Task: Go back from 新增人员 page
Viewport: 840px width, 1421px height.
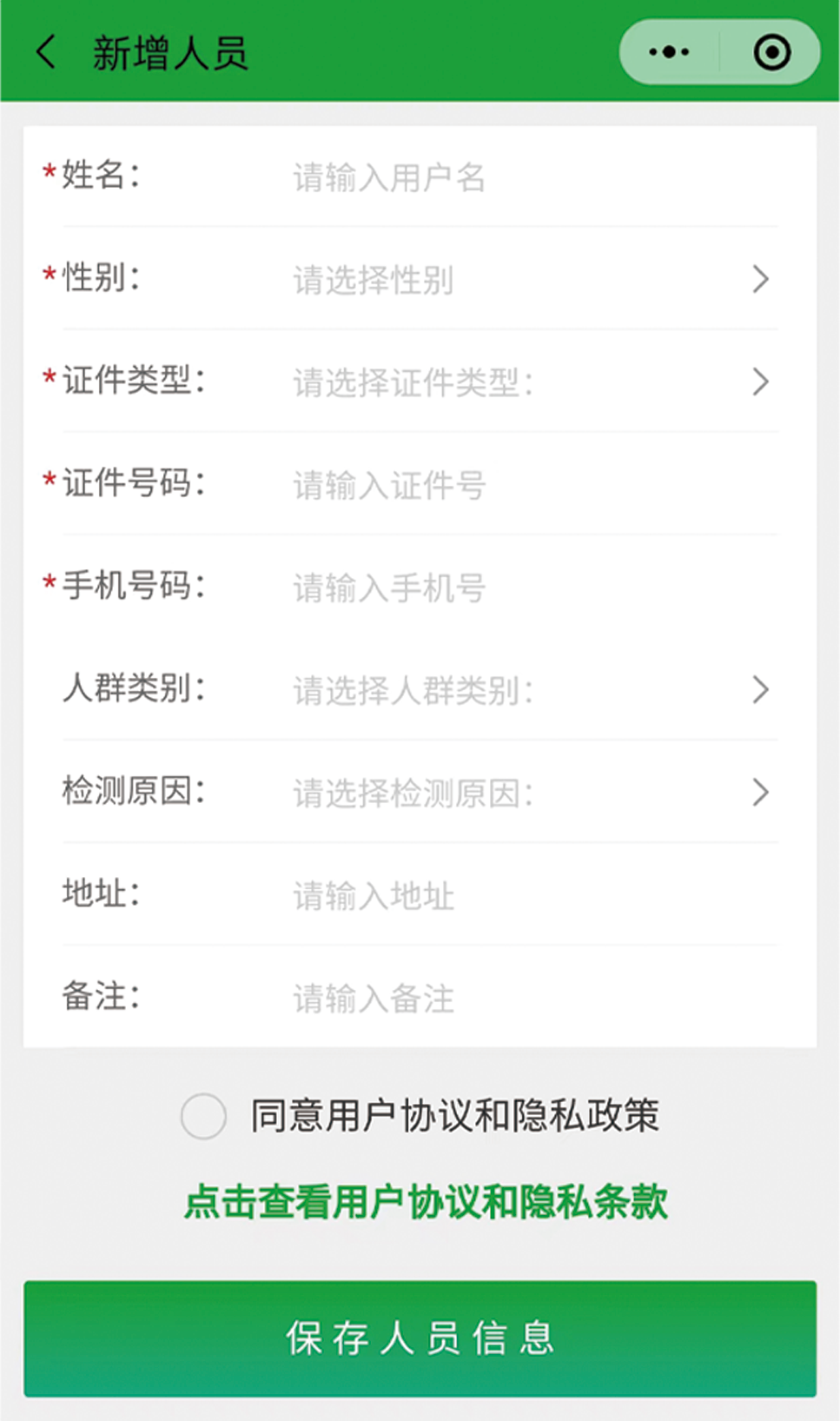Action: (46, 52)
